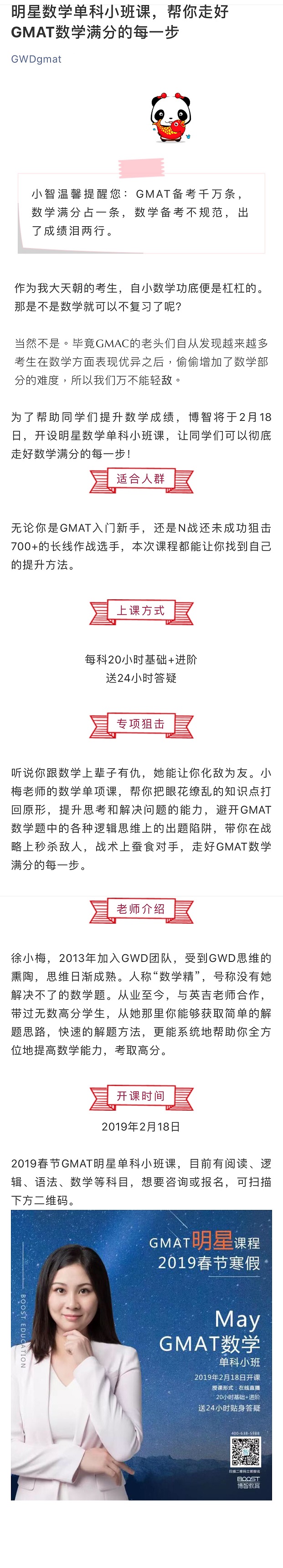Open the GWDgmat account link
Image resolution: width=283 pixels, height=1568 pixels.
tap(36, 59)
